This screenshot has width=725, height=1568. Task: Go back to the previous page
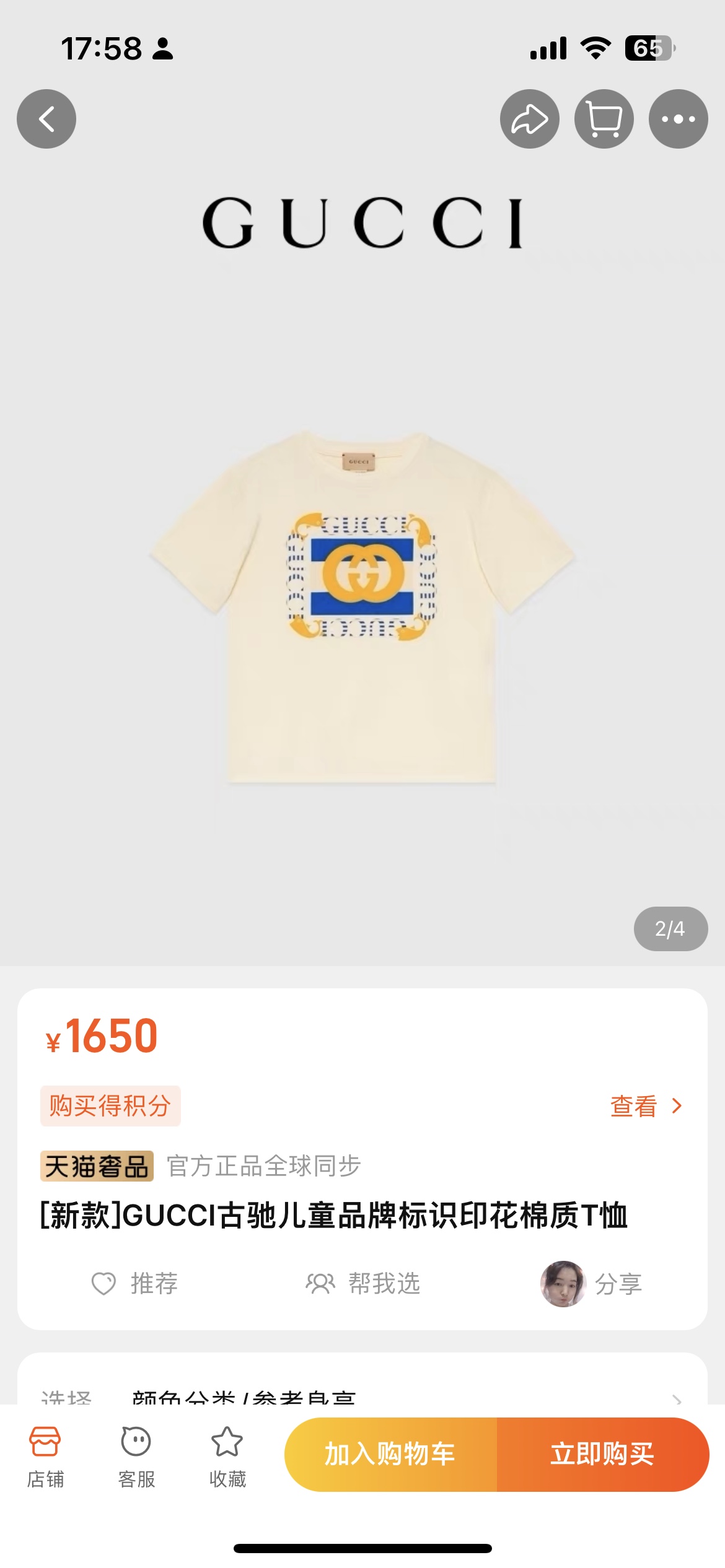[x=46, y=119]
